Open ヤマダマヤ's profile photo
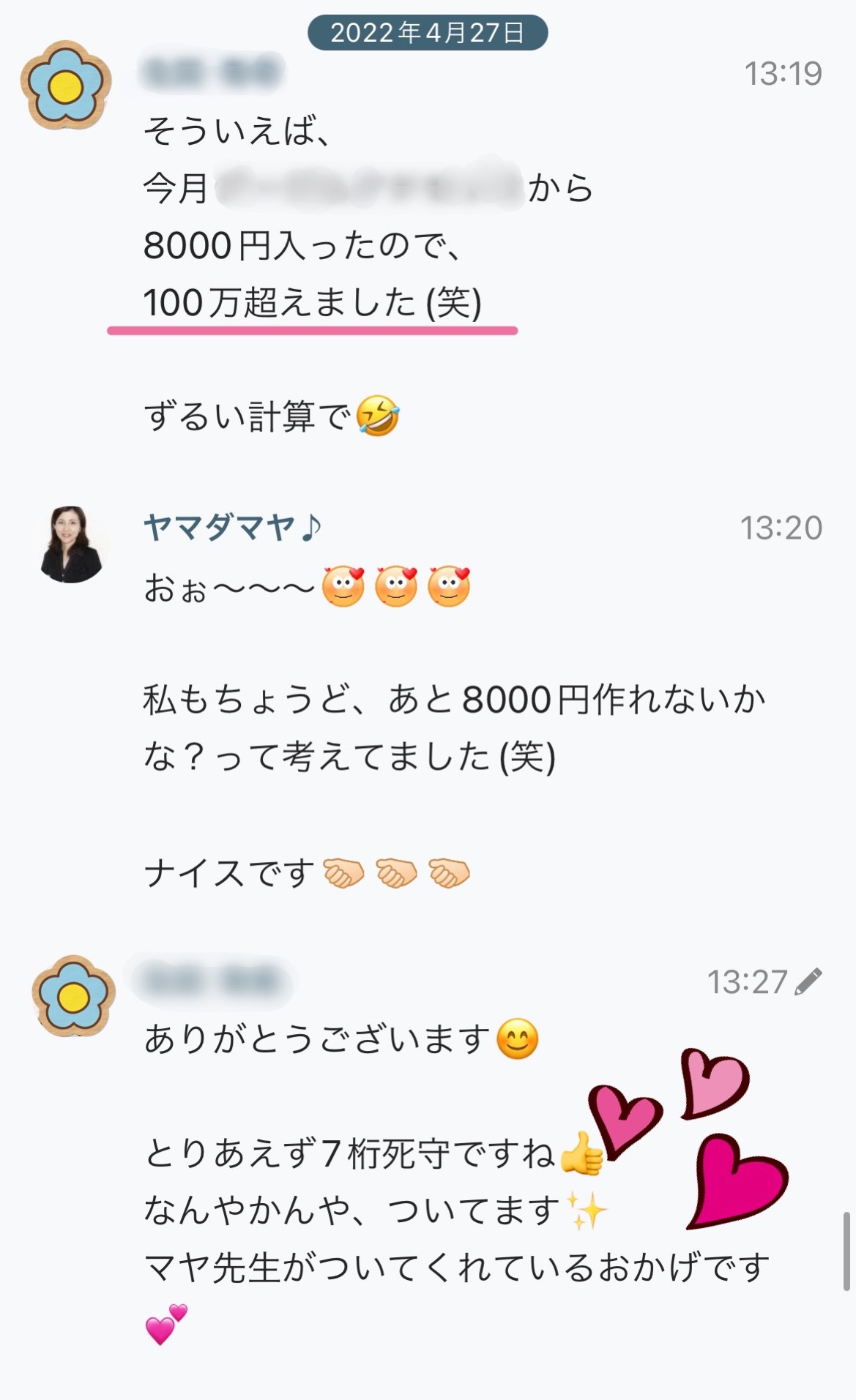This screenshot has width=856, height=1400. [x=71, y=544]
